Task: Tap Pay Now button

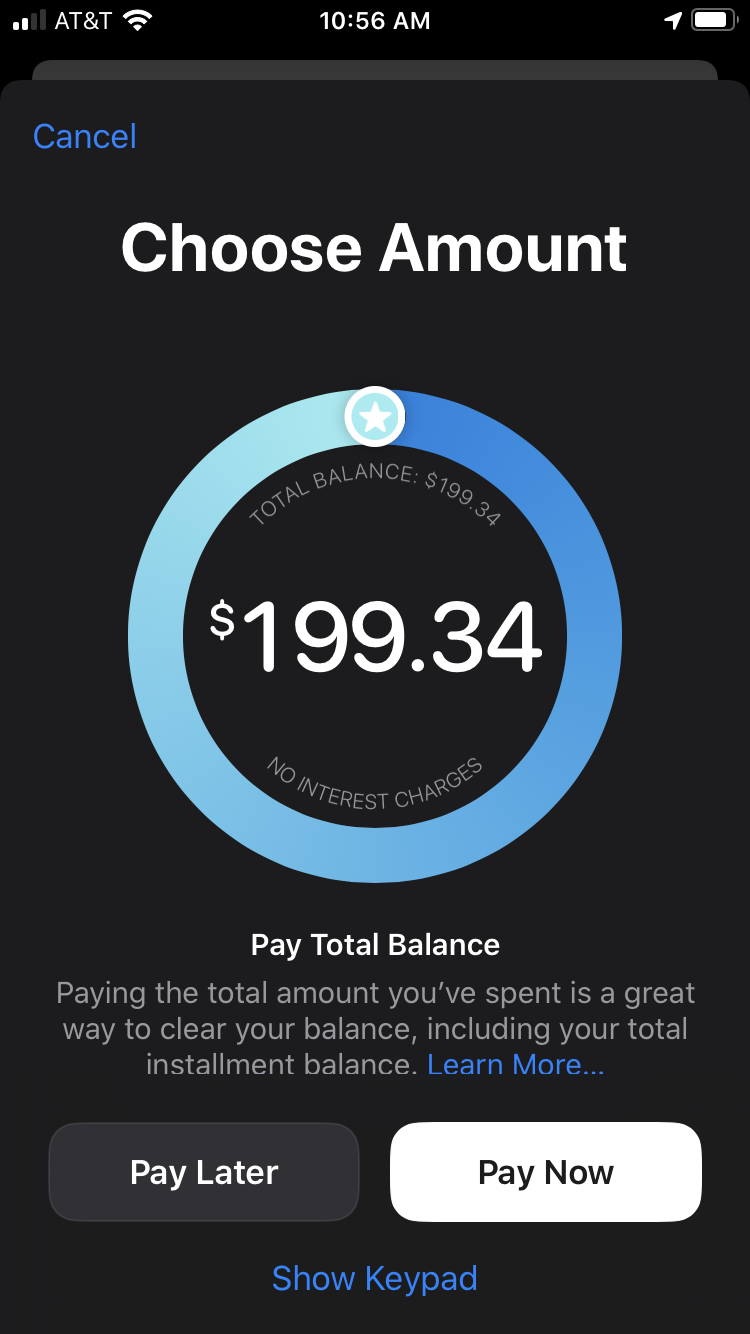Action: 546,1172
